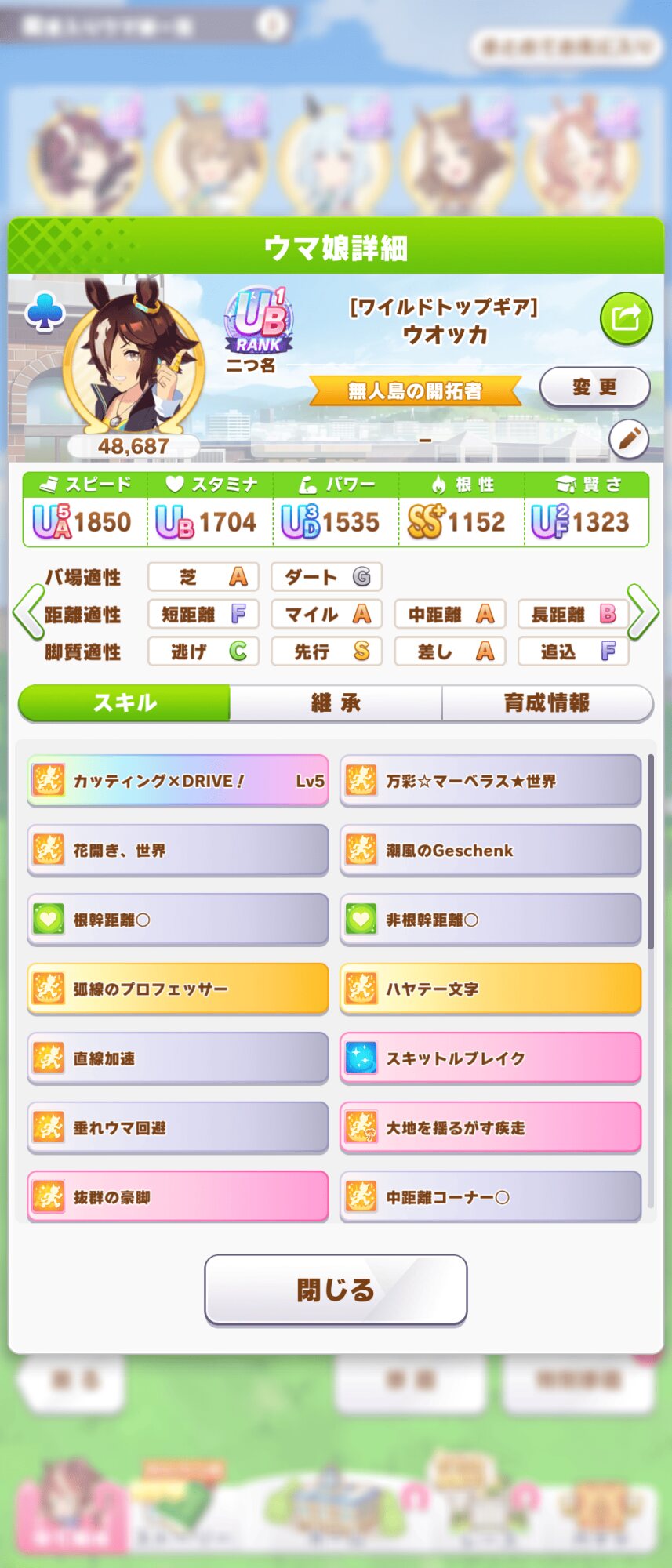Switch to the 継承 tab

pyautogui.click(x=336, y=703)
